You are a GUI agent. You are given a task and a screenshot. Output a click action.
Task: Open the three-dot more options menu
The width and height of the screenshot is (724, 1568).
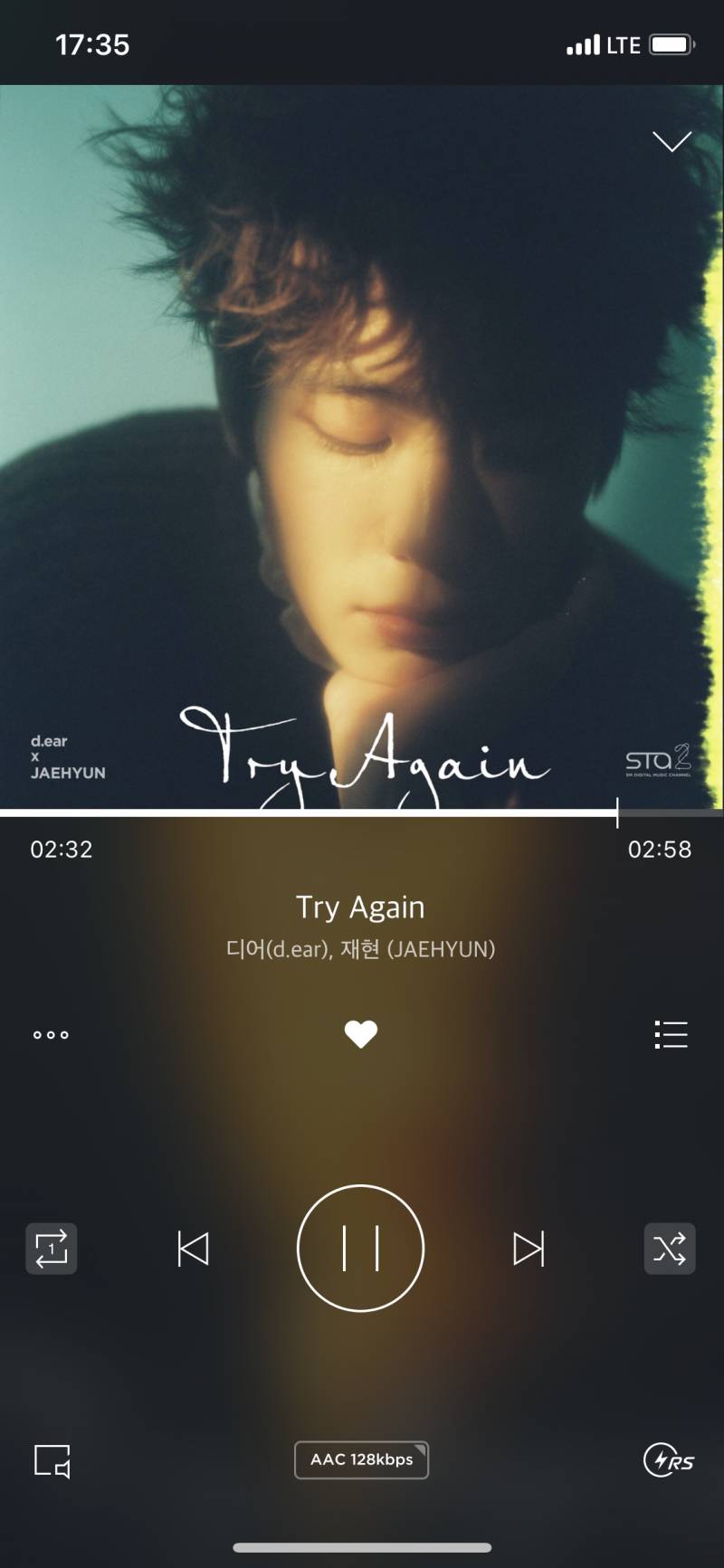51,1035
